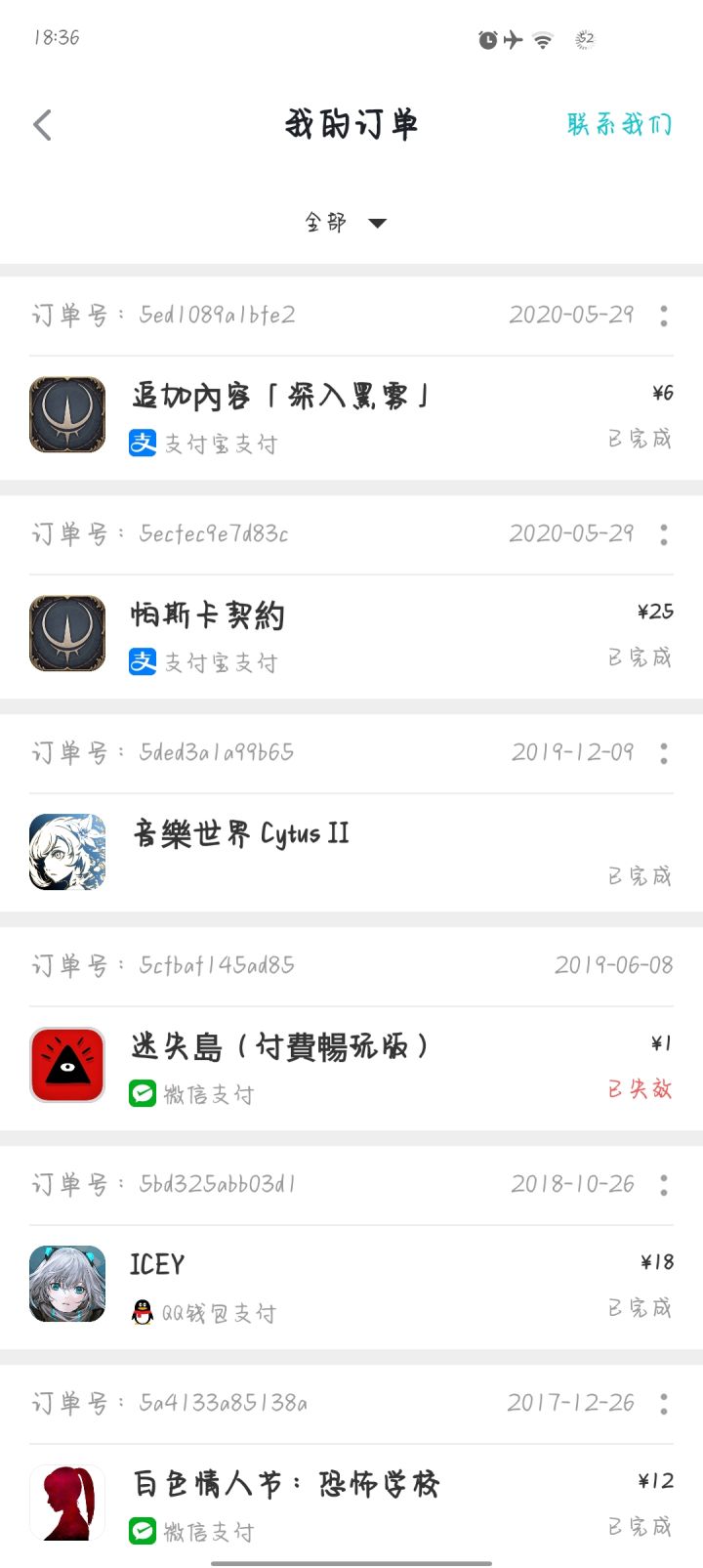The image size is (703, 1568).
Task: Click the back arrow to return
Action: coord(41,125)
